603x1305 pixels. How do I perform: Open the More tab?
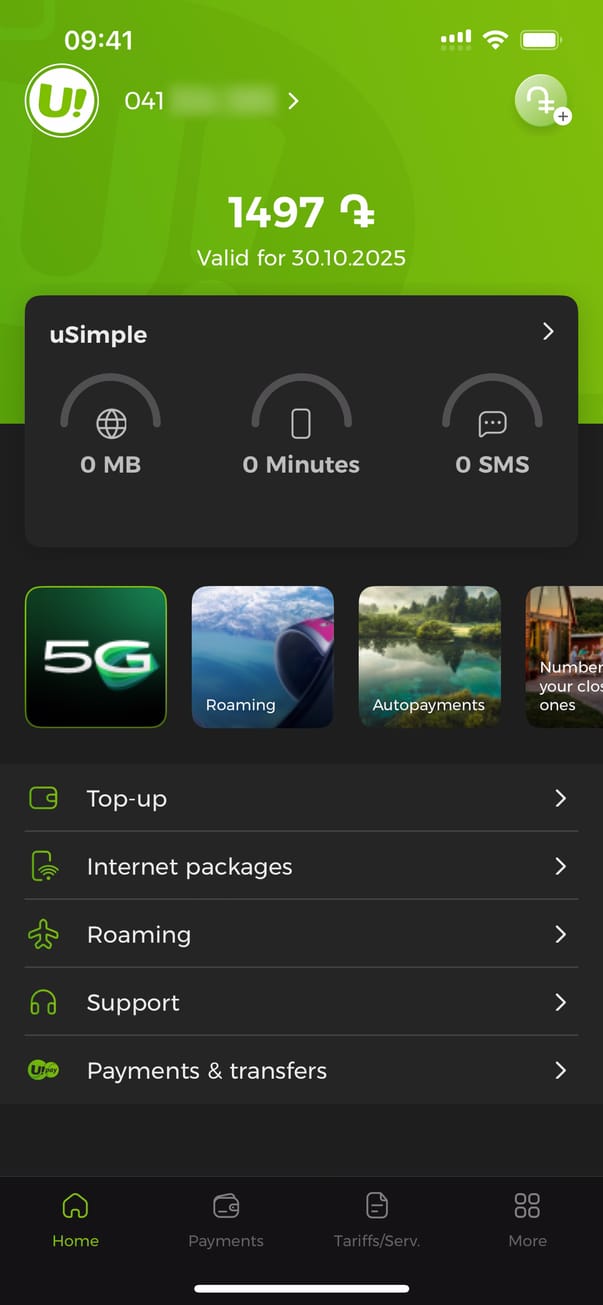click(527, 1220)
